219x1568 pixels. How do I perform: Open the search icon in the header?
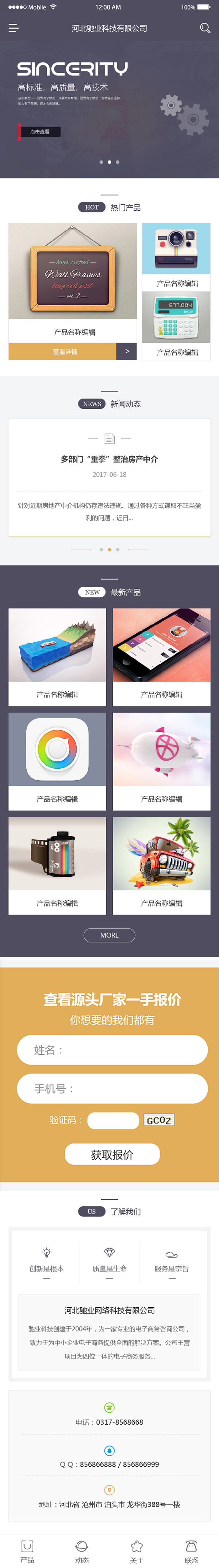pos(205,28)
